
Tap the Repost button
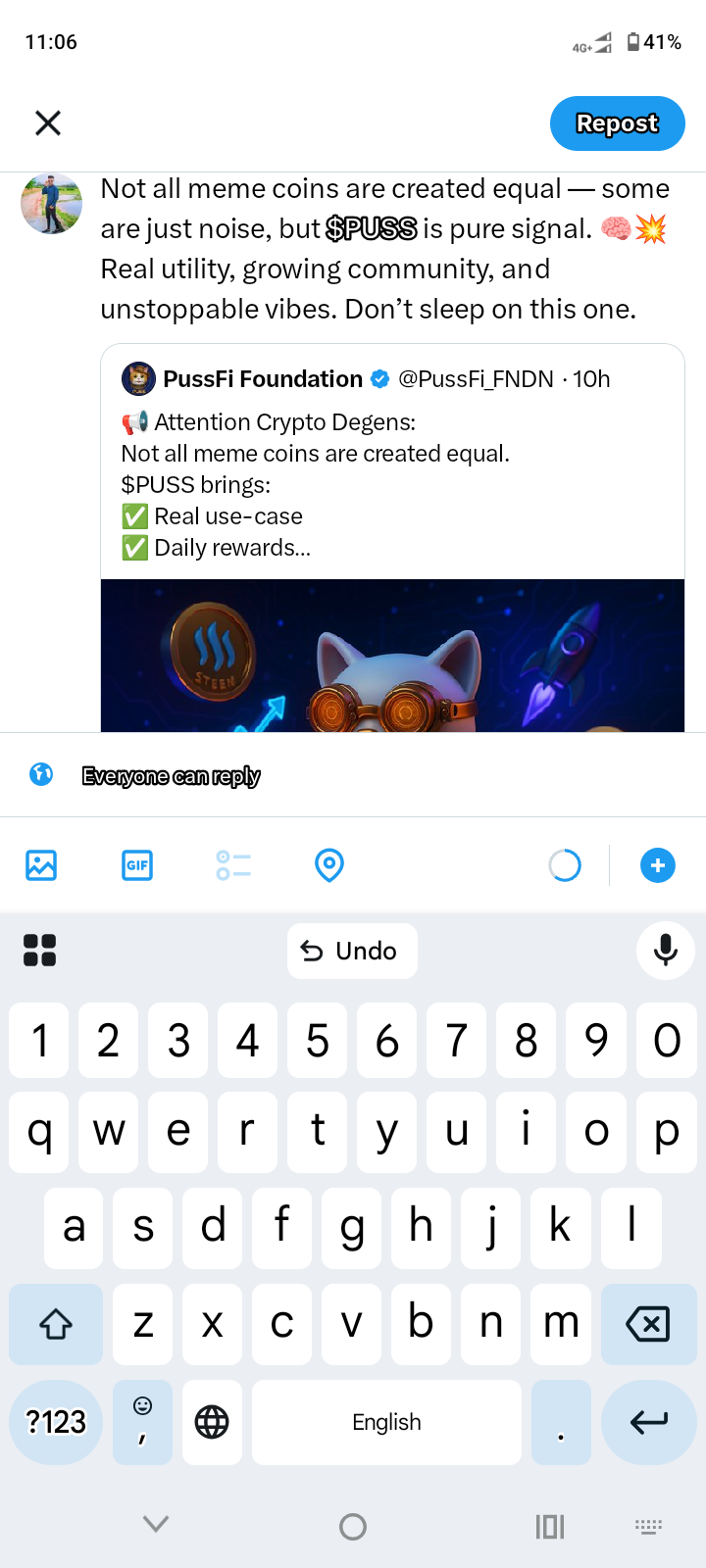click(x=617, y=123)
